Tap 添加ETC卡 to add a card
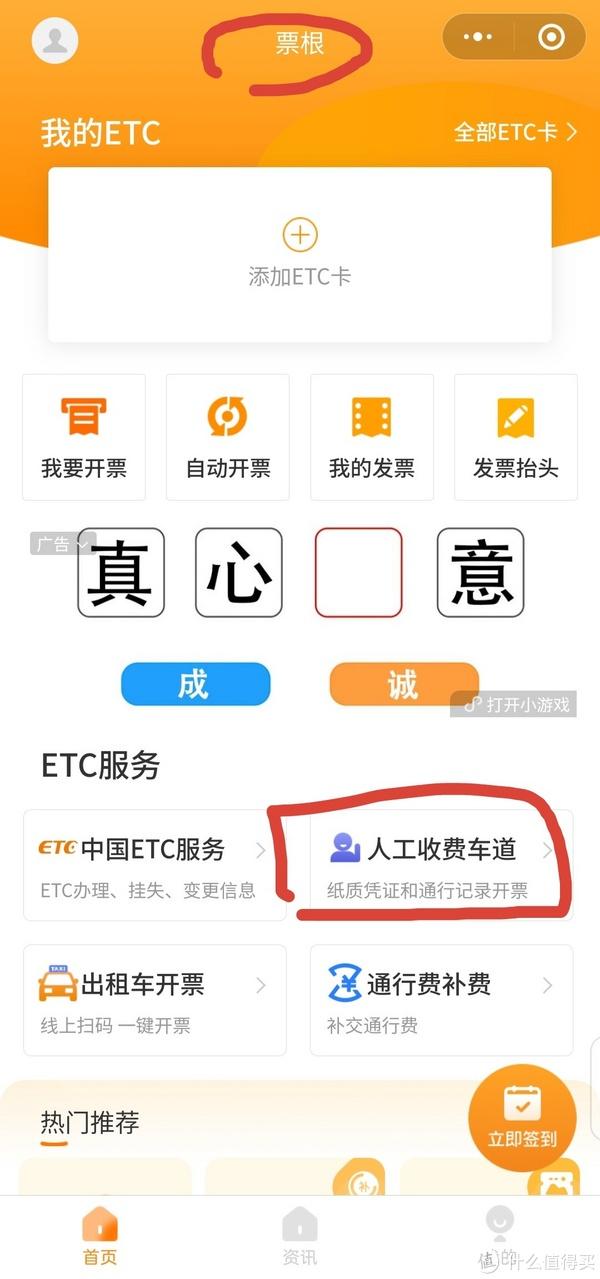Image resolution: width=600 pixels, height=1279 pixels. point(300,255)
